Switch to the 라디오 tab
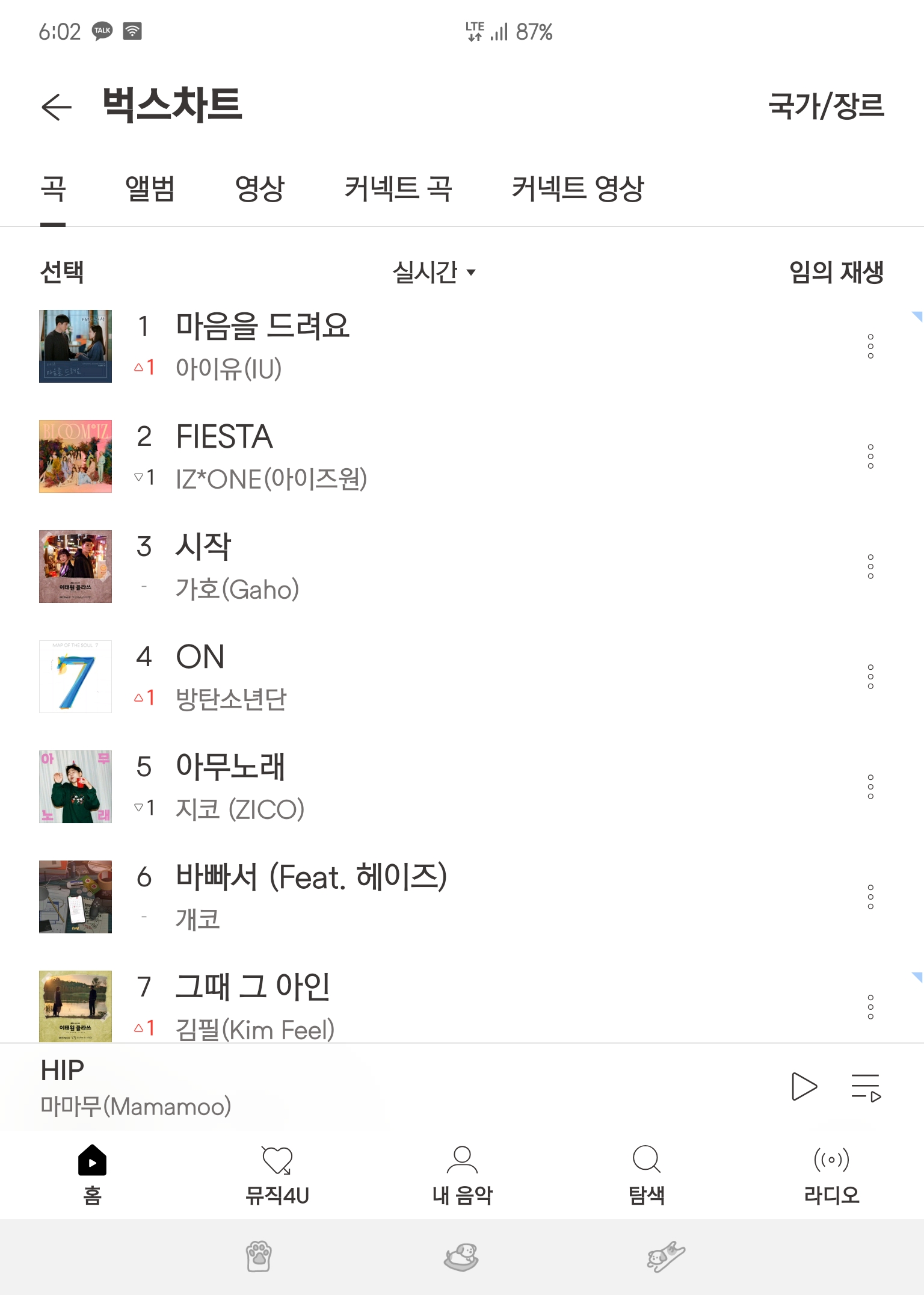Screen dimensions: 924x1295 click(x=831, y=1175)
